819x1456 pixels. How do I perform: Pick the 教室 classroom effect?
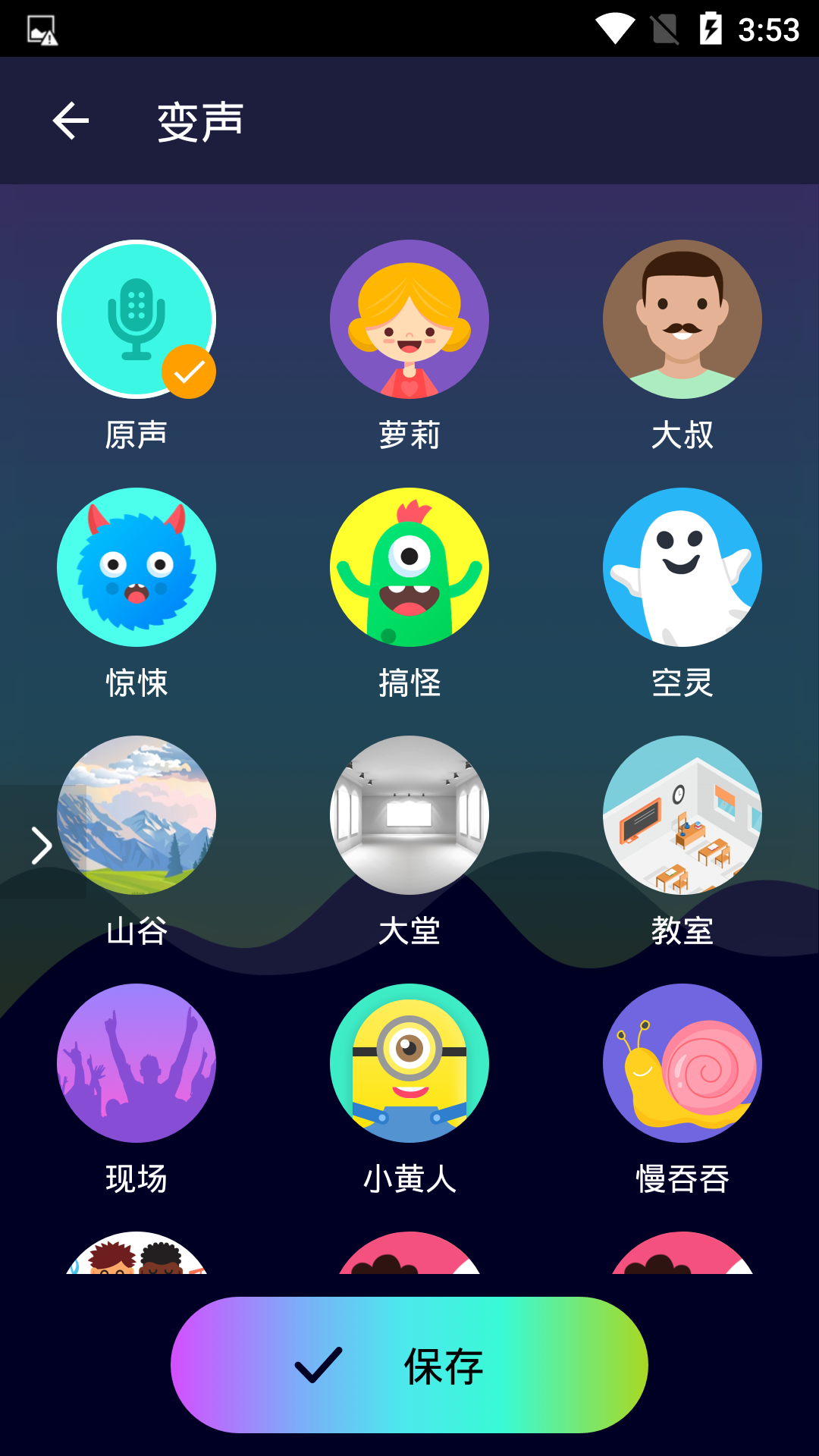[682, 815]
